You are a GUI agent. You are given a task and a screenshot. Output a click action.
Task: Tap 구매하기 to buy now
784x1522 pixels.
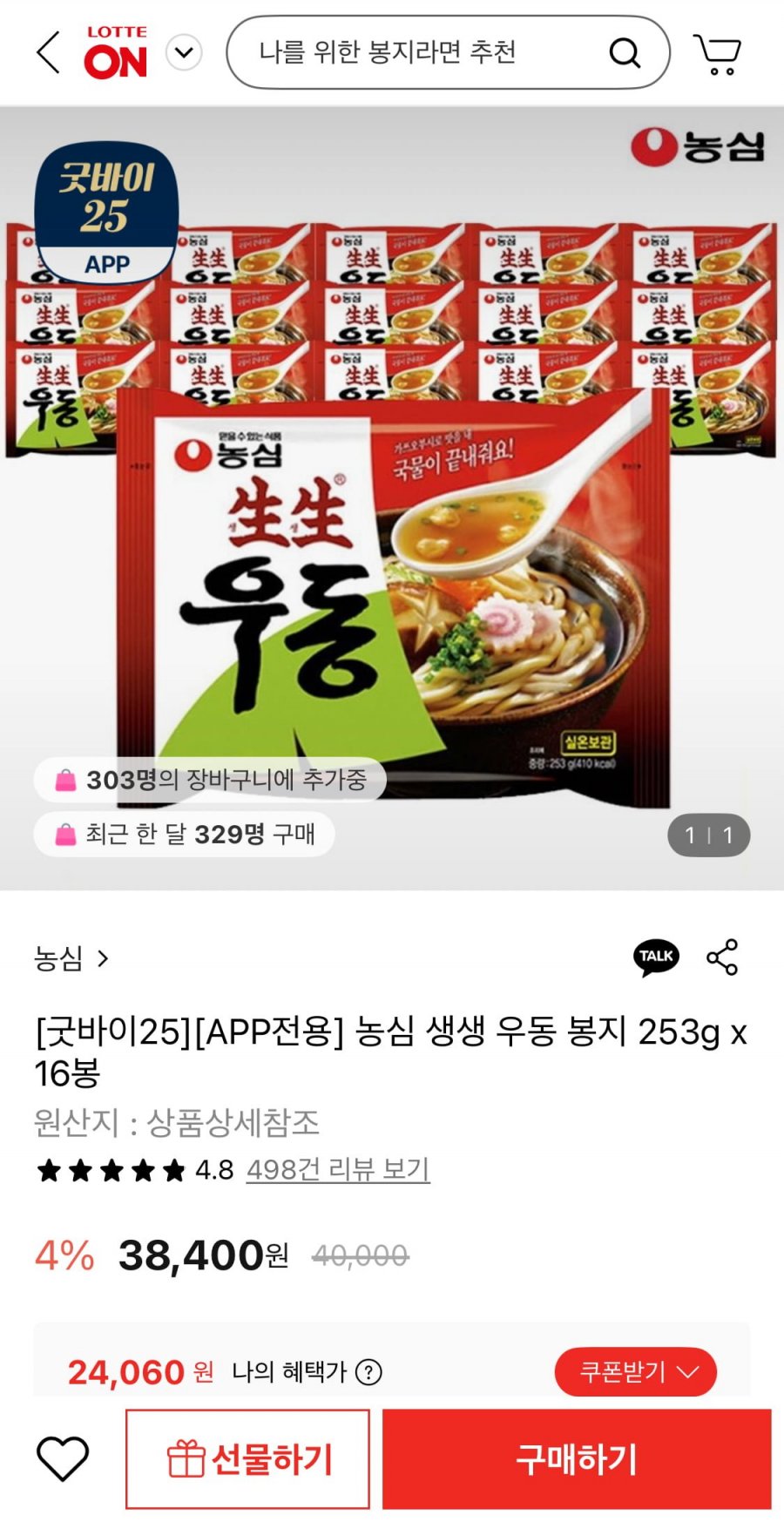[577, 1459]
